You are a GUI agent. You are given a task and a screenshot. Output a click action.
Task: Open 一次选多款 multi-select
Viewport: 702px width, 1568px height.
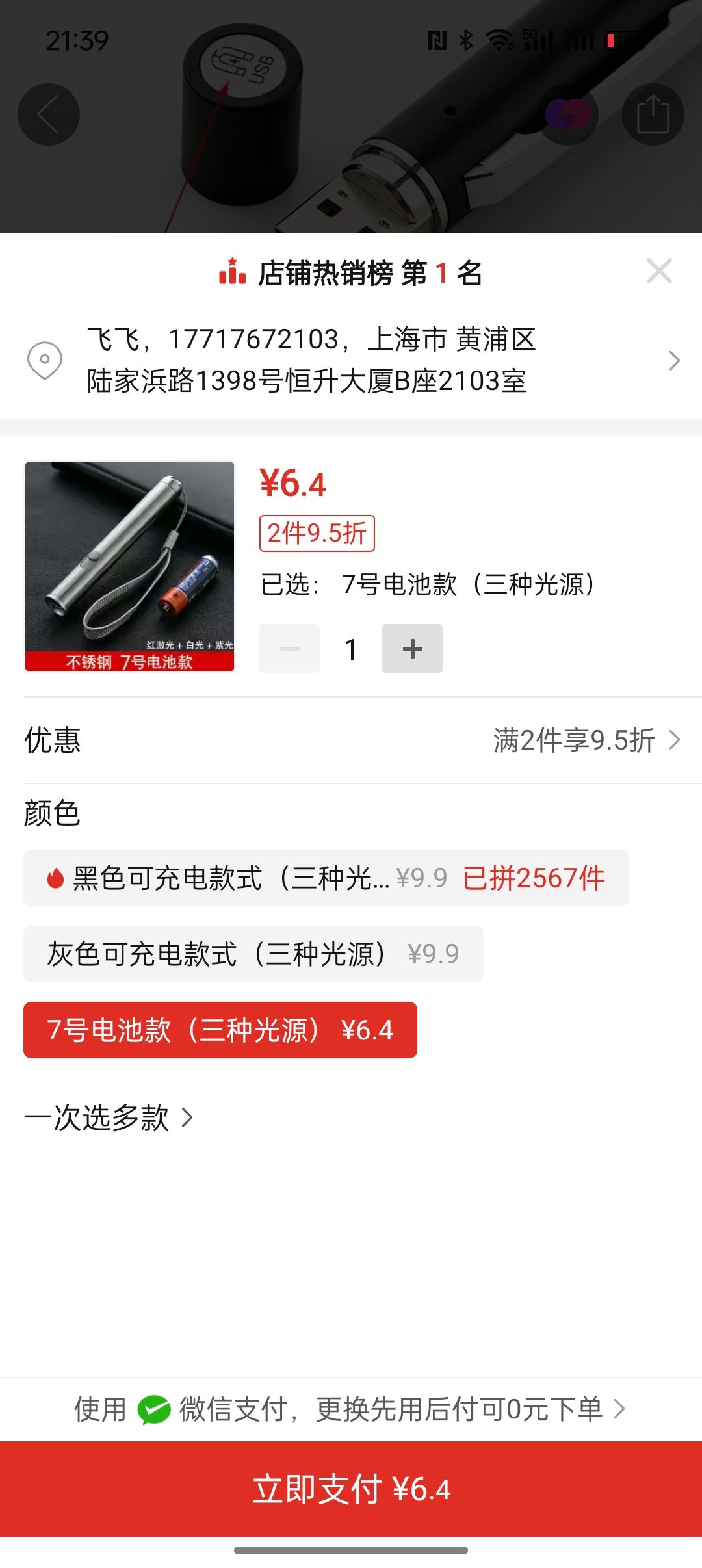pos(109,1118)
